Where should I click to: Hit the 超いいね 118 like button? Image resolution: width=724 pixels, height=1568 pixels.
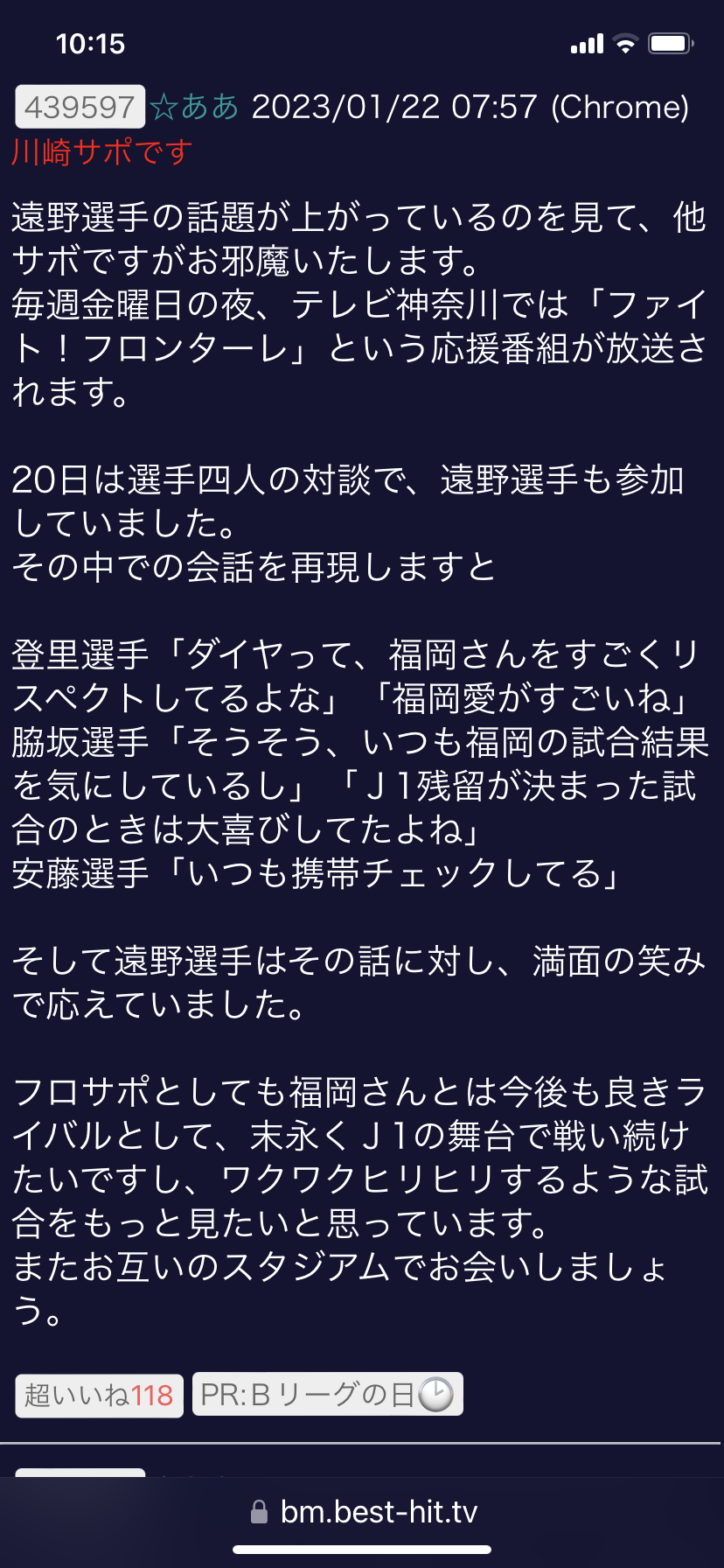99,1395
